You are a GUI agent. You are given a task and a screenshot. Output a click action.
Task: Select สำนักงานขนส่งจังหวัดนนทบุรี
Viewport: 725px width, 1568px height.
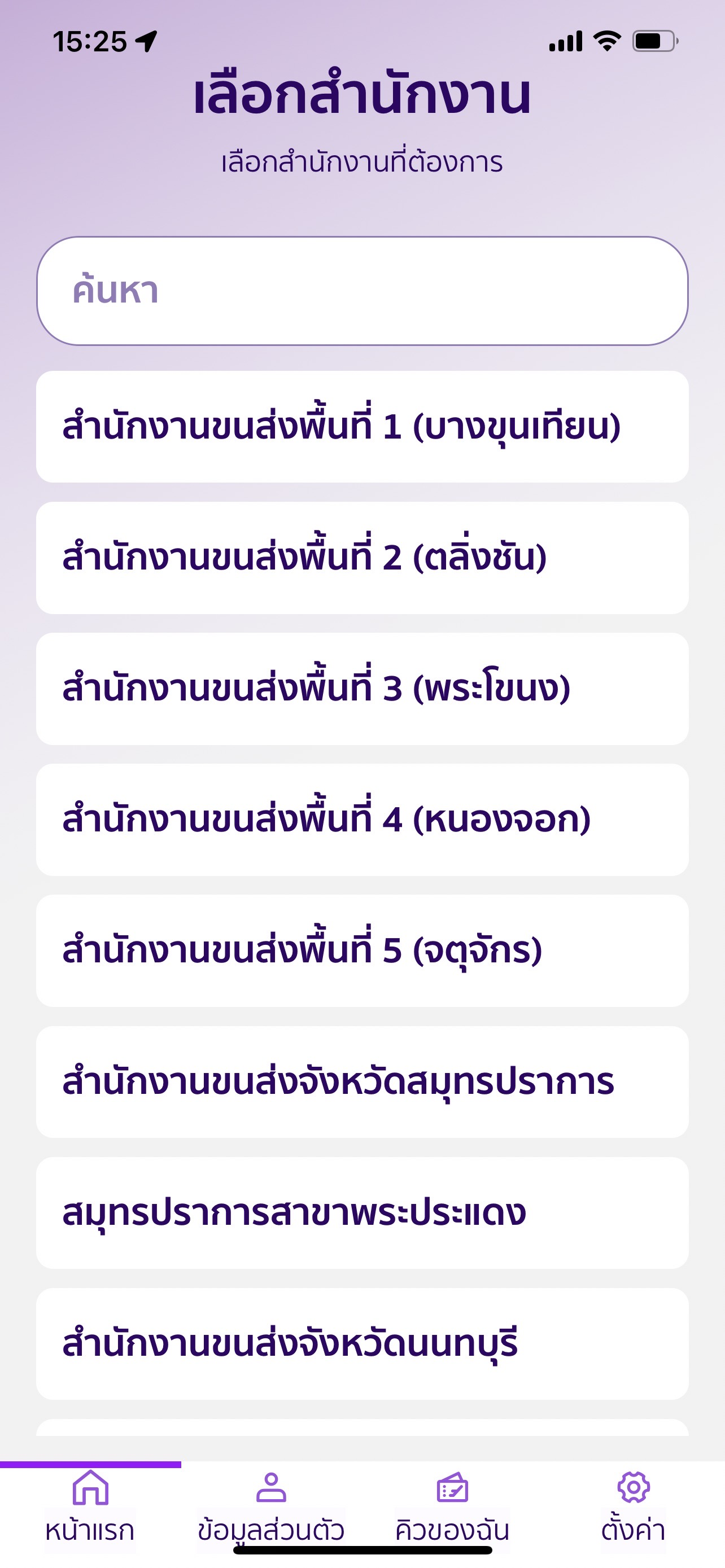tap(362, 1344)
